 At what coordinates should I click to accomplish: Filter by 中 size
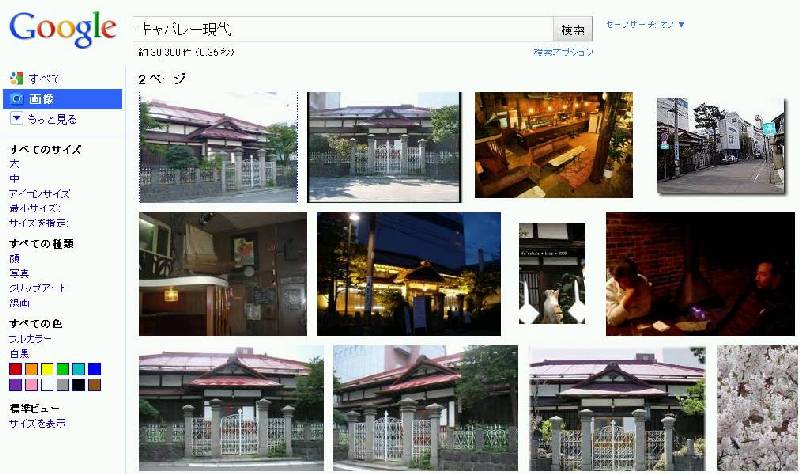(14, 179)
